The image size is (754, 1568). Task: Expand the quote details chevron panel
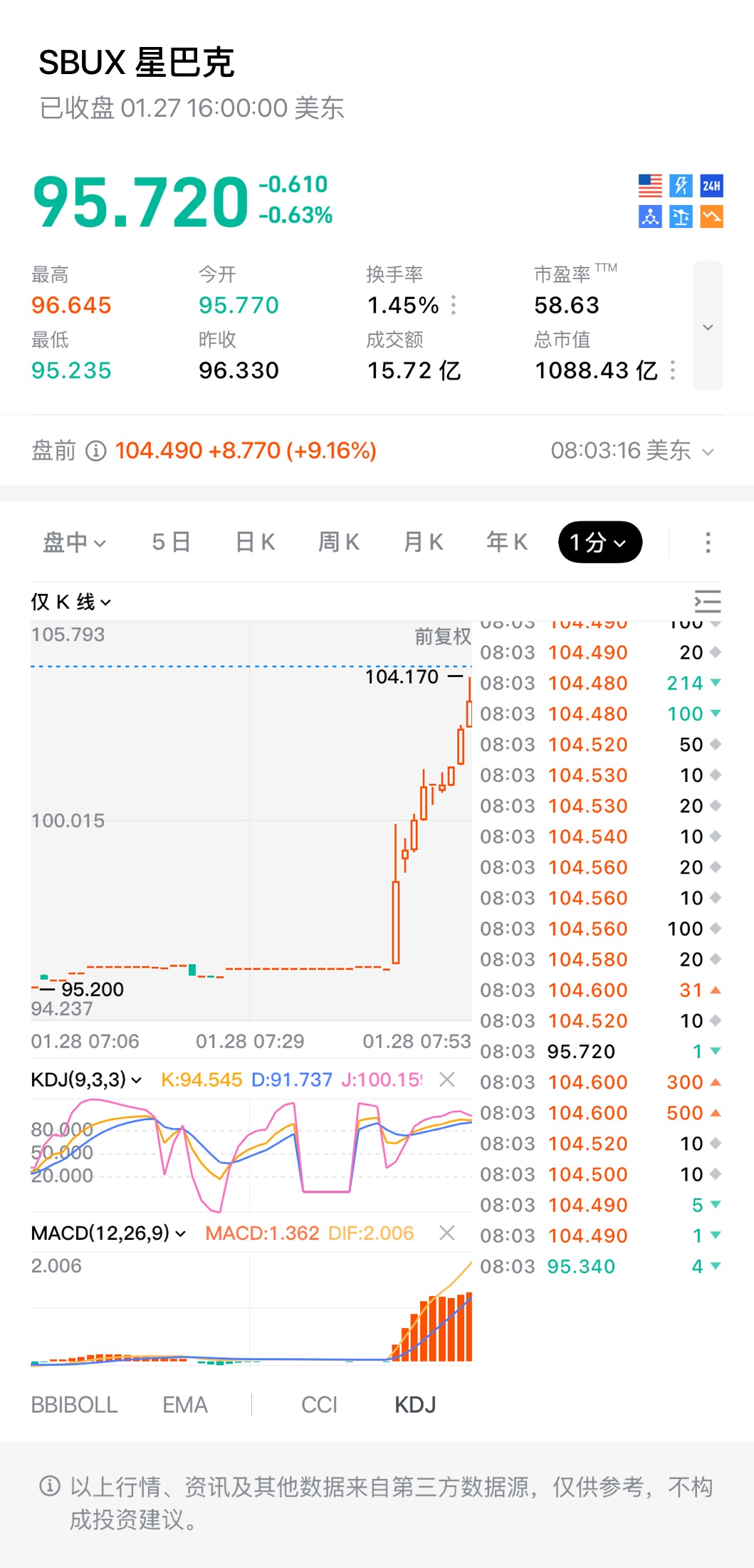point(708,327)
